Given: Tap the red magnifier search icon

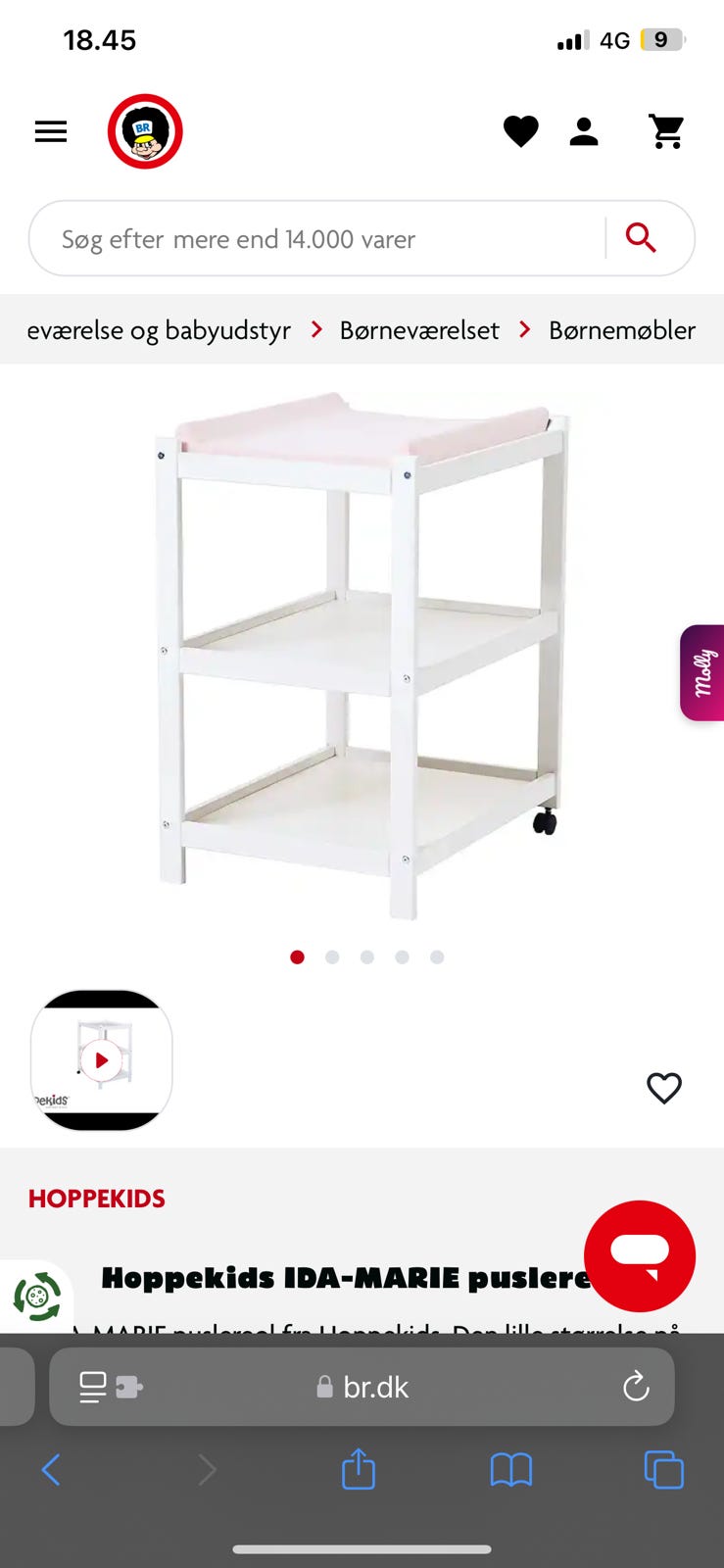Looking at the screenshot, I should point(641,238).
